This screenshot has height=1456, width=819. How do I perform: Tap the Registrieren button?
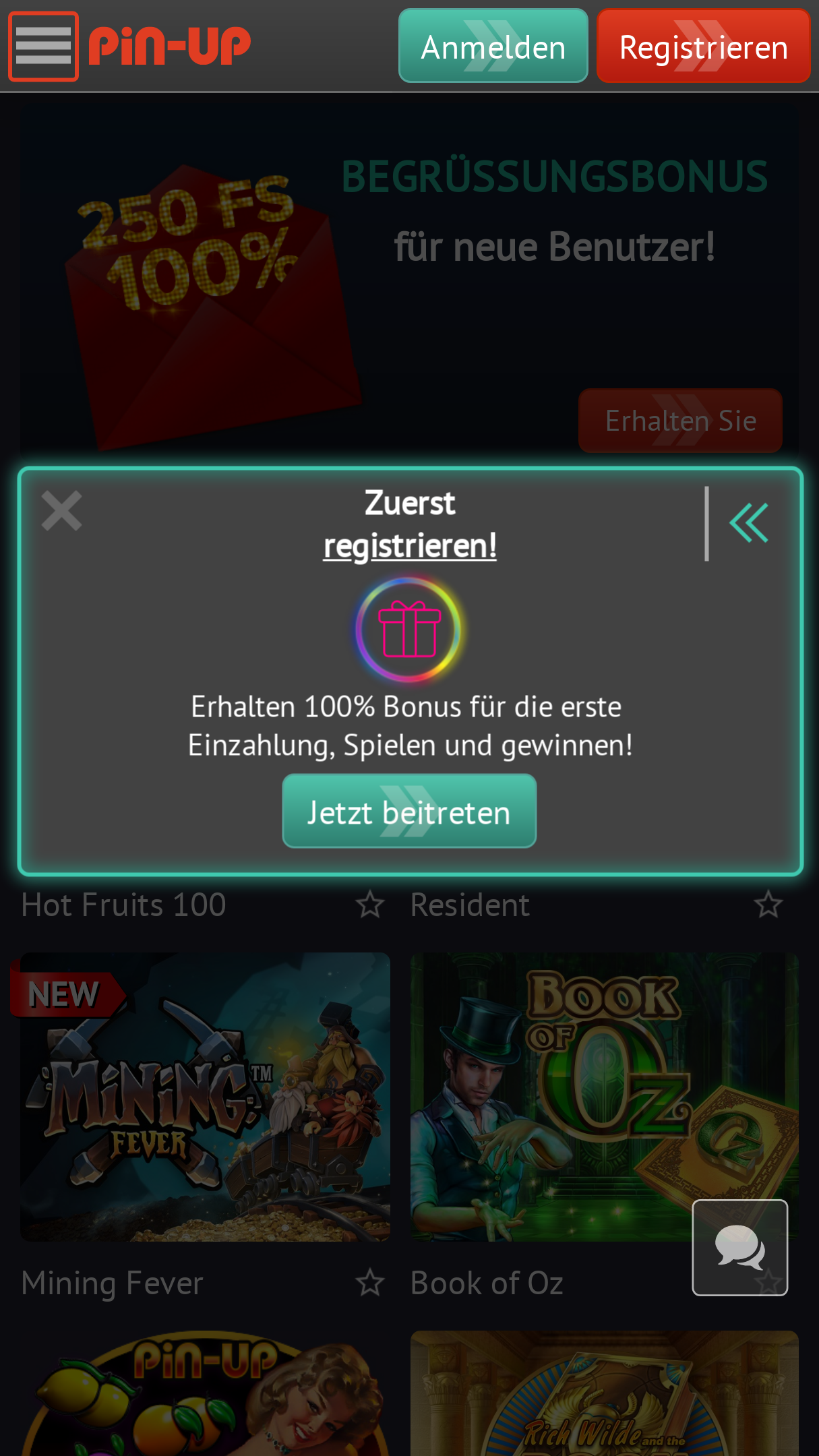click(x=703, y=46)
